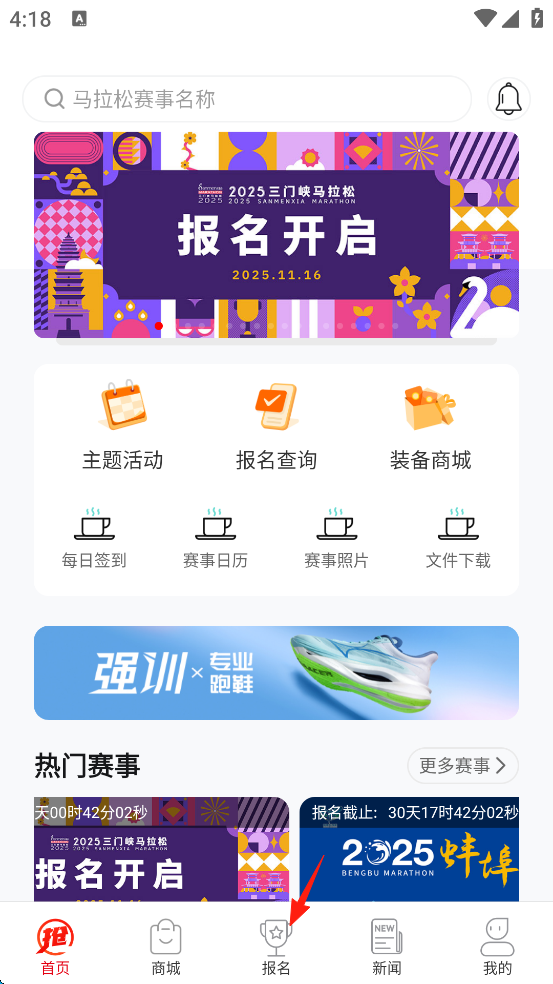This screenshot has height=984, width=553.
Task: Open 每日签到 daily check-in
Action: 94,538
